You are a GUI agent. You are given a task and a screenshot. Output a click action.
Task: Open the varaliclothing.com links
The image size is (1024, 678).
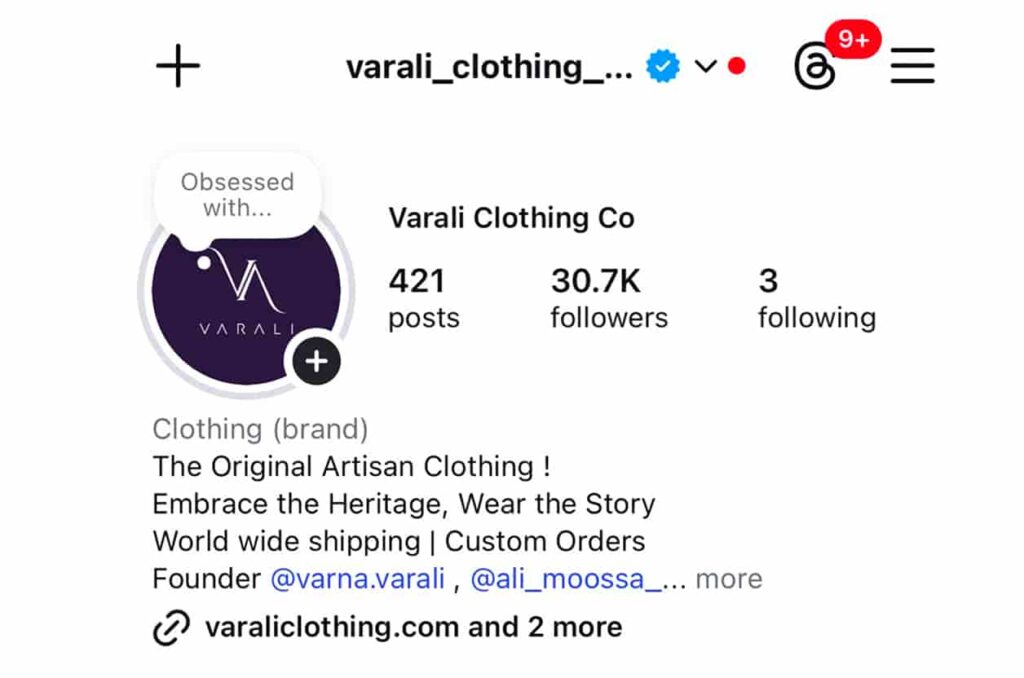click(412, 628)
